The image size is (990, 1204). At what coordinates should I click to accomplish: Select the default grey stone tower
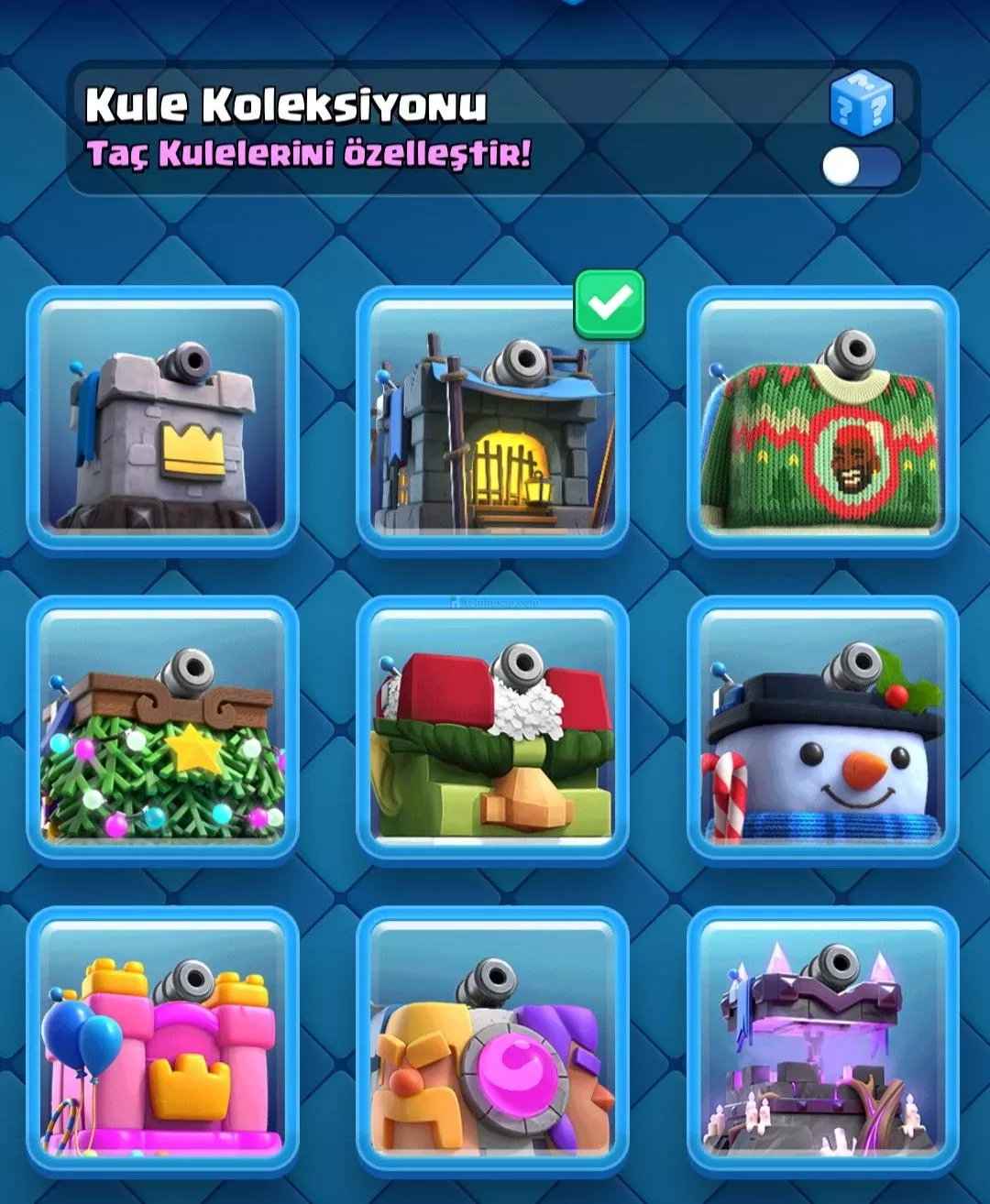pos(163,421)
